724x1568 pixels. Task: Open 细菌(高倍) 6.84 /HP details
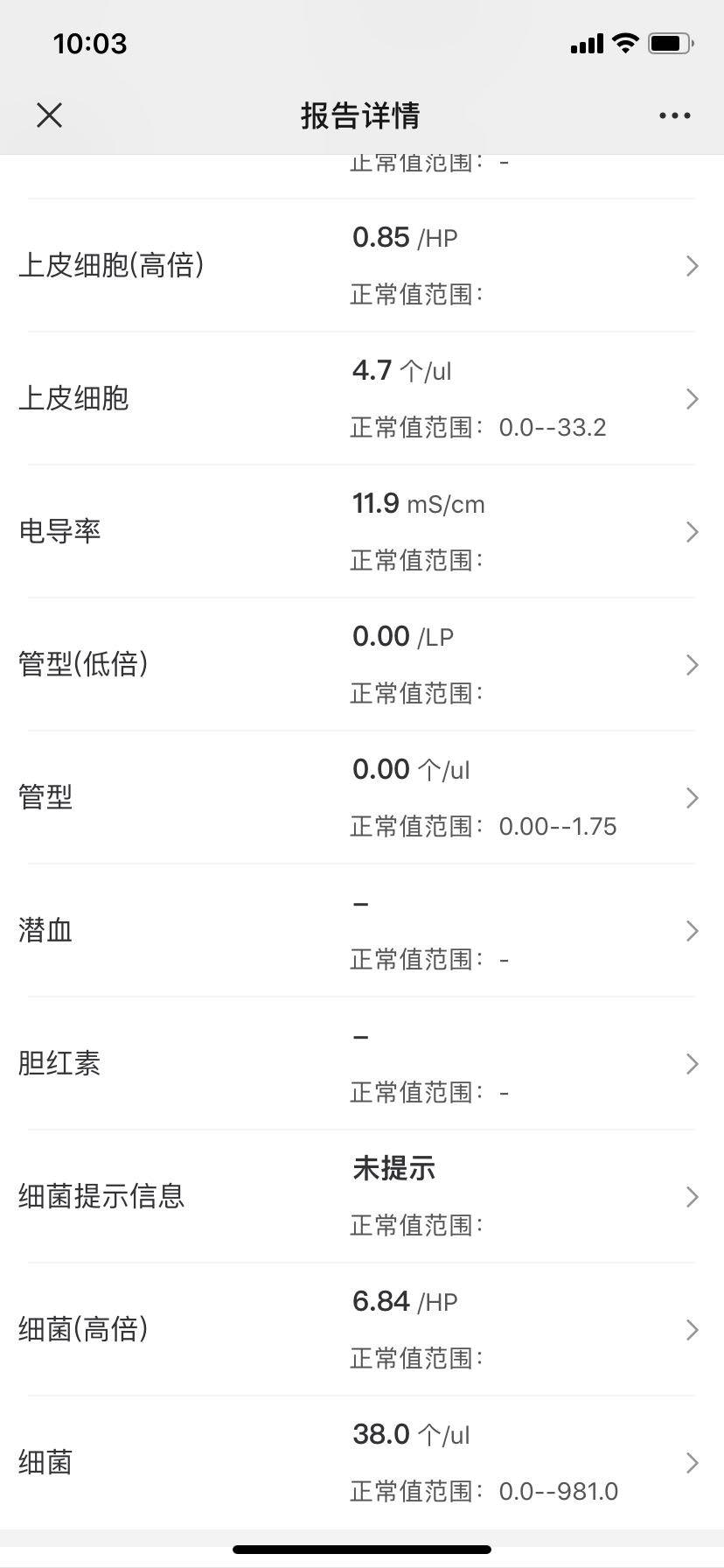(x=361, y=1330)
